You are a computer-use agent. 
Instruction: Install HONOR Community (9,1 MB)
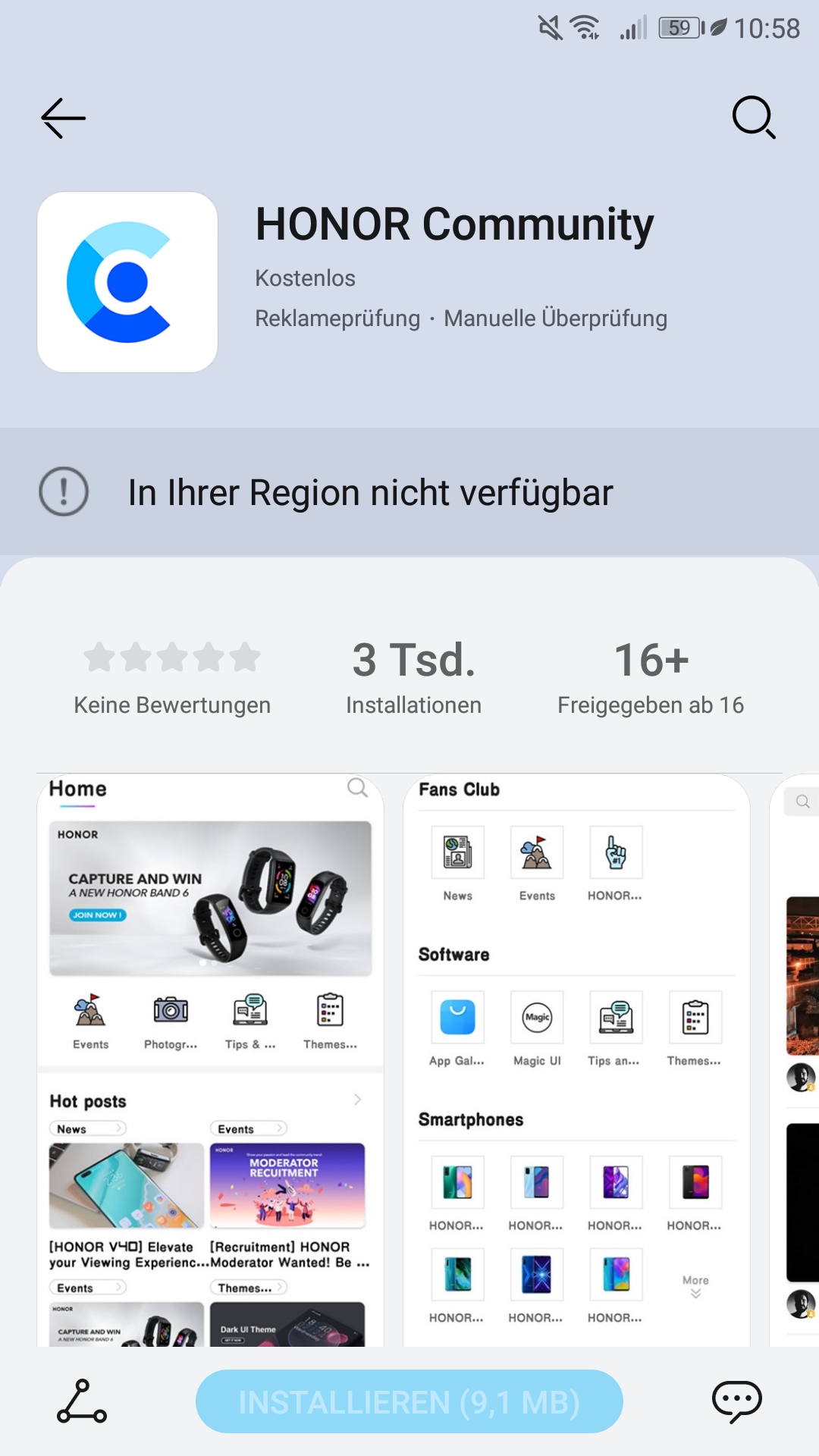click(409, 1401)
